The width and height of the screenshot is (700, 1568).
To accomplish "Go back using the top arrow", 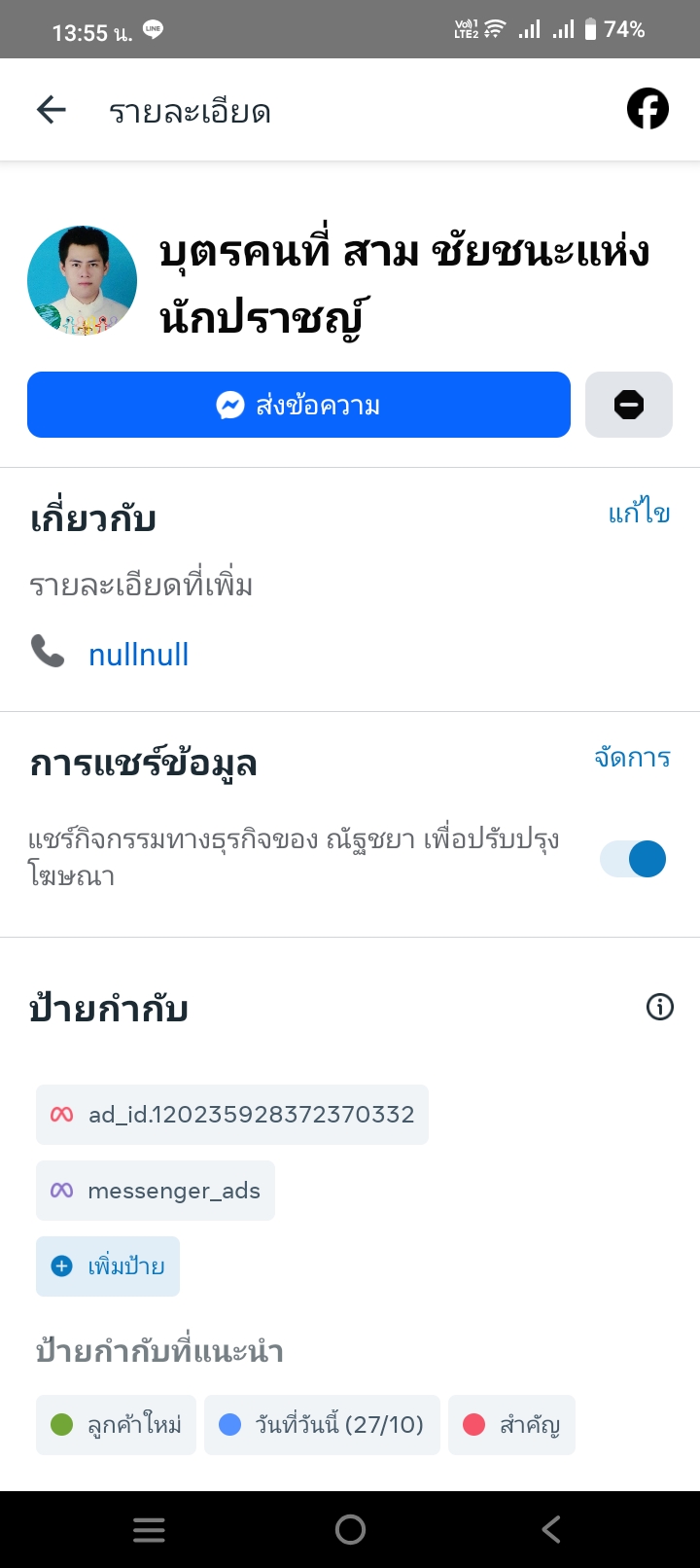I will pyautogui.click(x=52, y=110).
